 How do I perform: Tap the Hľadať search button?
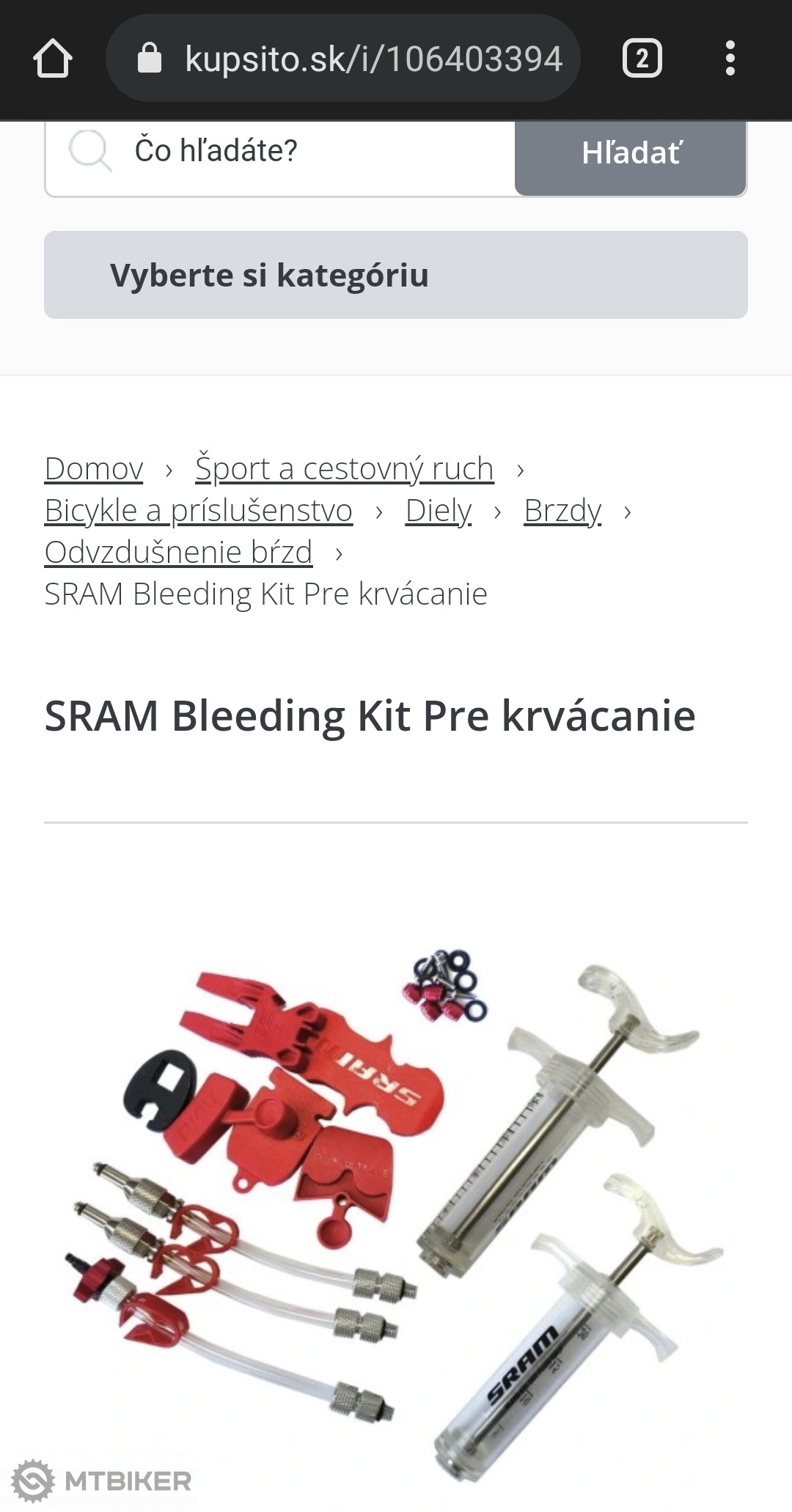(x=631, y=154)
